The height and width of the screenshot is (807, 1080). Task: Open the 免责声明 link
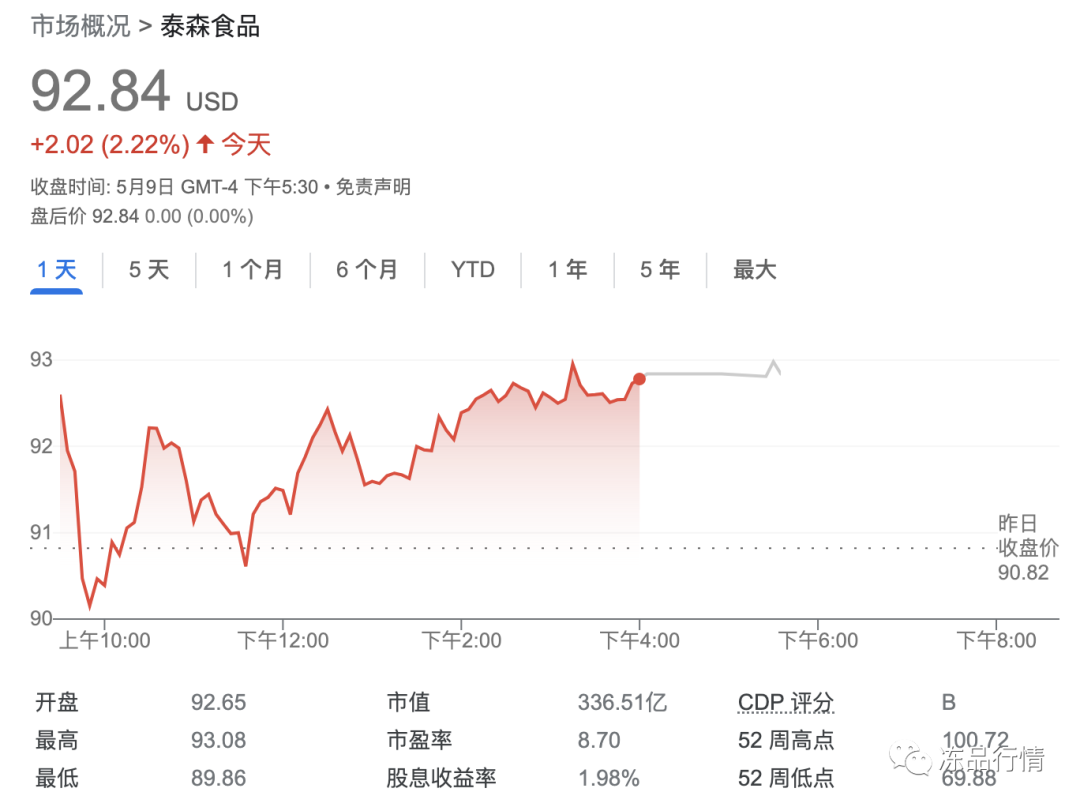click(x=373, y=187)
